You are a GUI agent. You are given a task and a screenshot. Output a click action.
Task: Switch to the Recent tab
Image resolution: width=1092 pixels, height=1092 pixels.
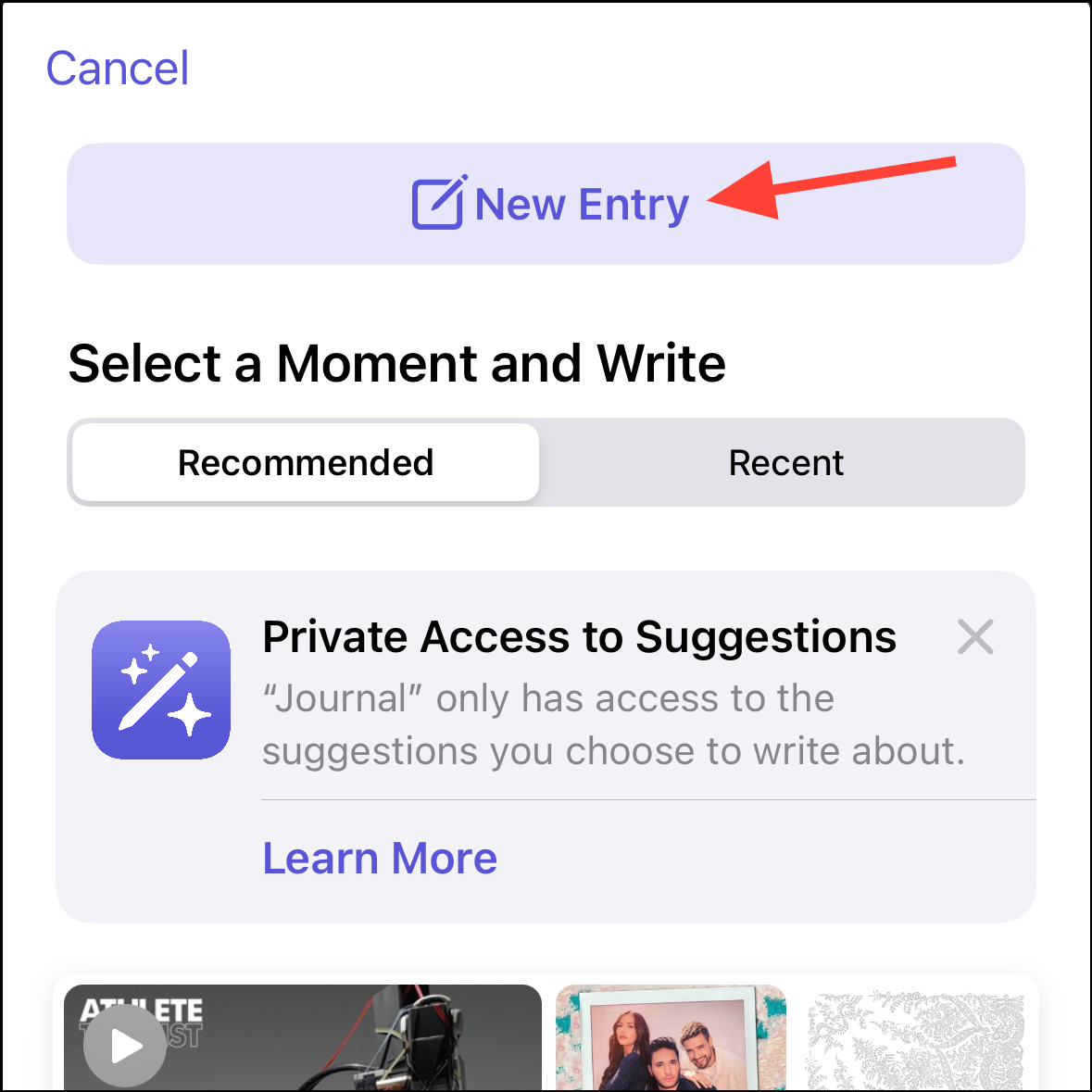785,462
